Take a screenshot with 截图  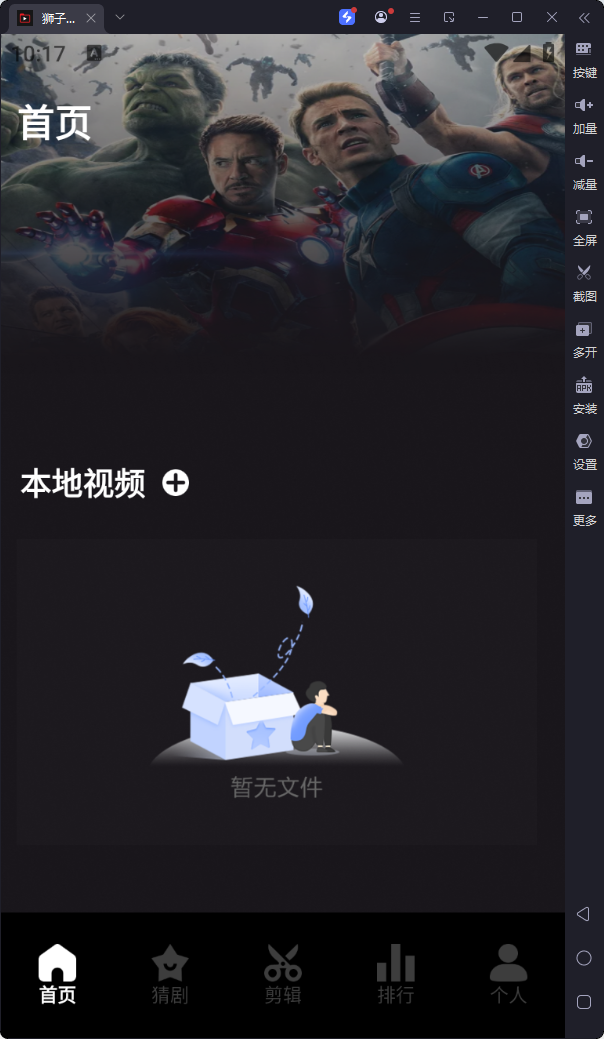(584, 282)
